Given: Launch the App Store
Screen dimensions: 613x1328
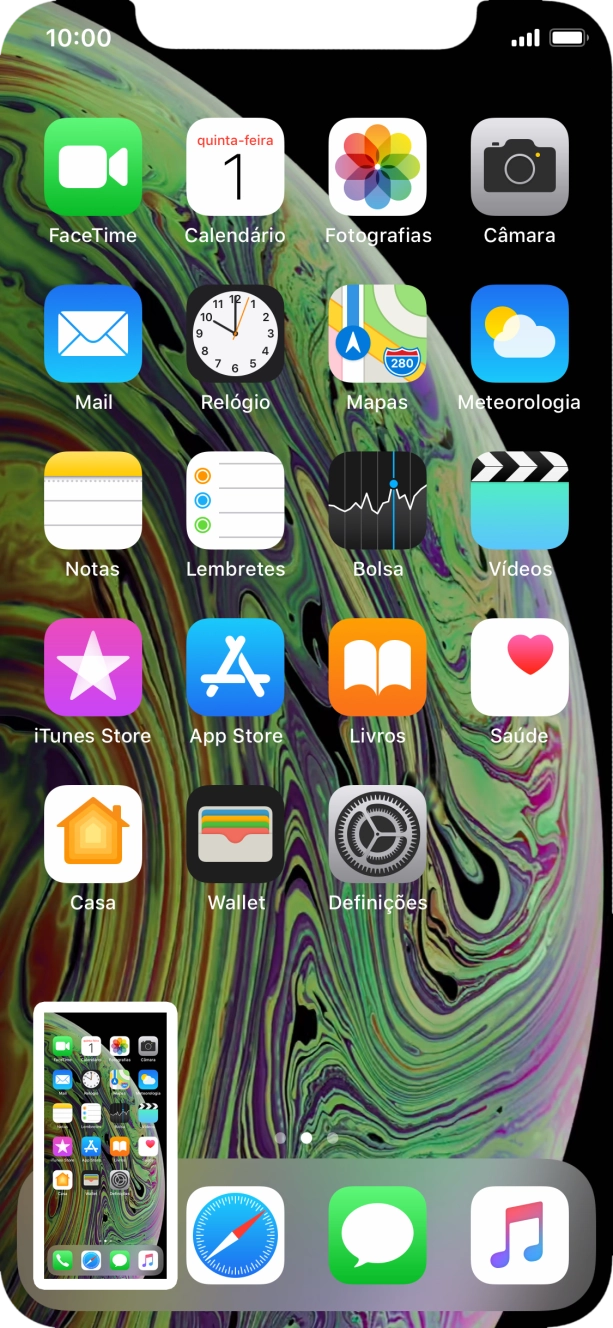Looking at the screenshot, I should 235,667.
